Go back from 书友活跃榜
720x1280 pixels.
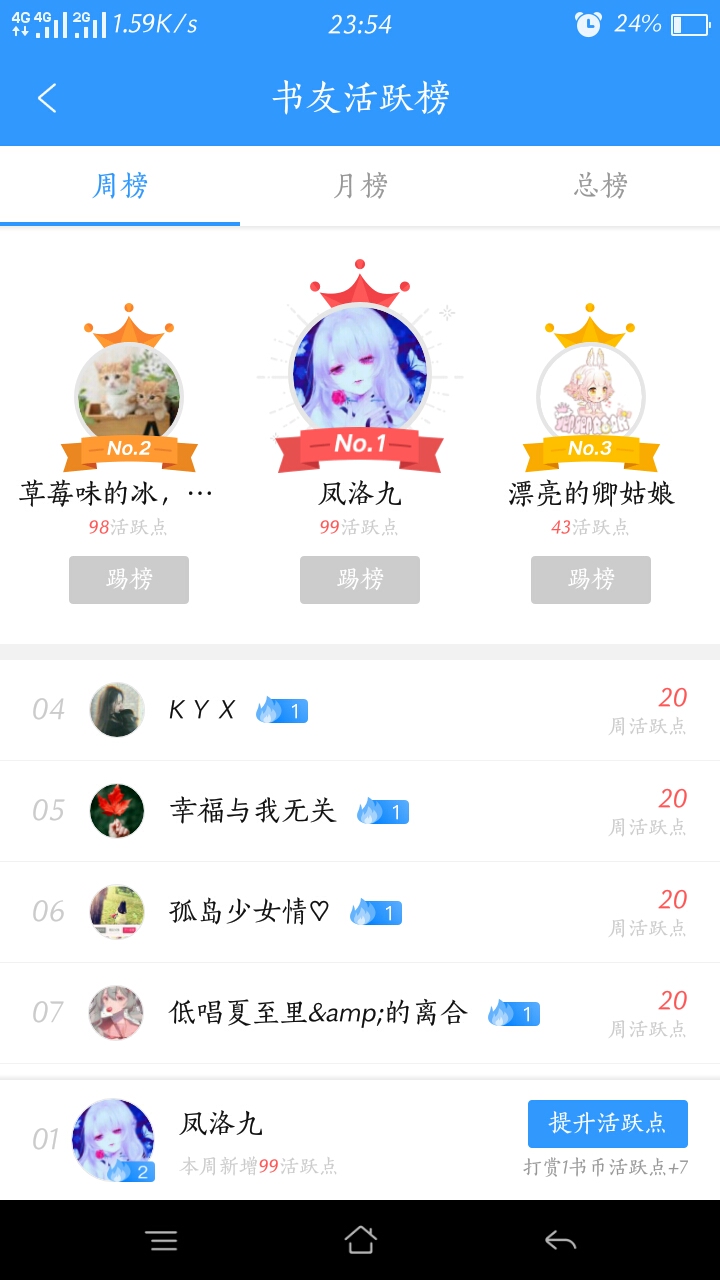[x=47, y=98]
